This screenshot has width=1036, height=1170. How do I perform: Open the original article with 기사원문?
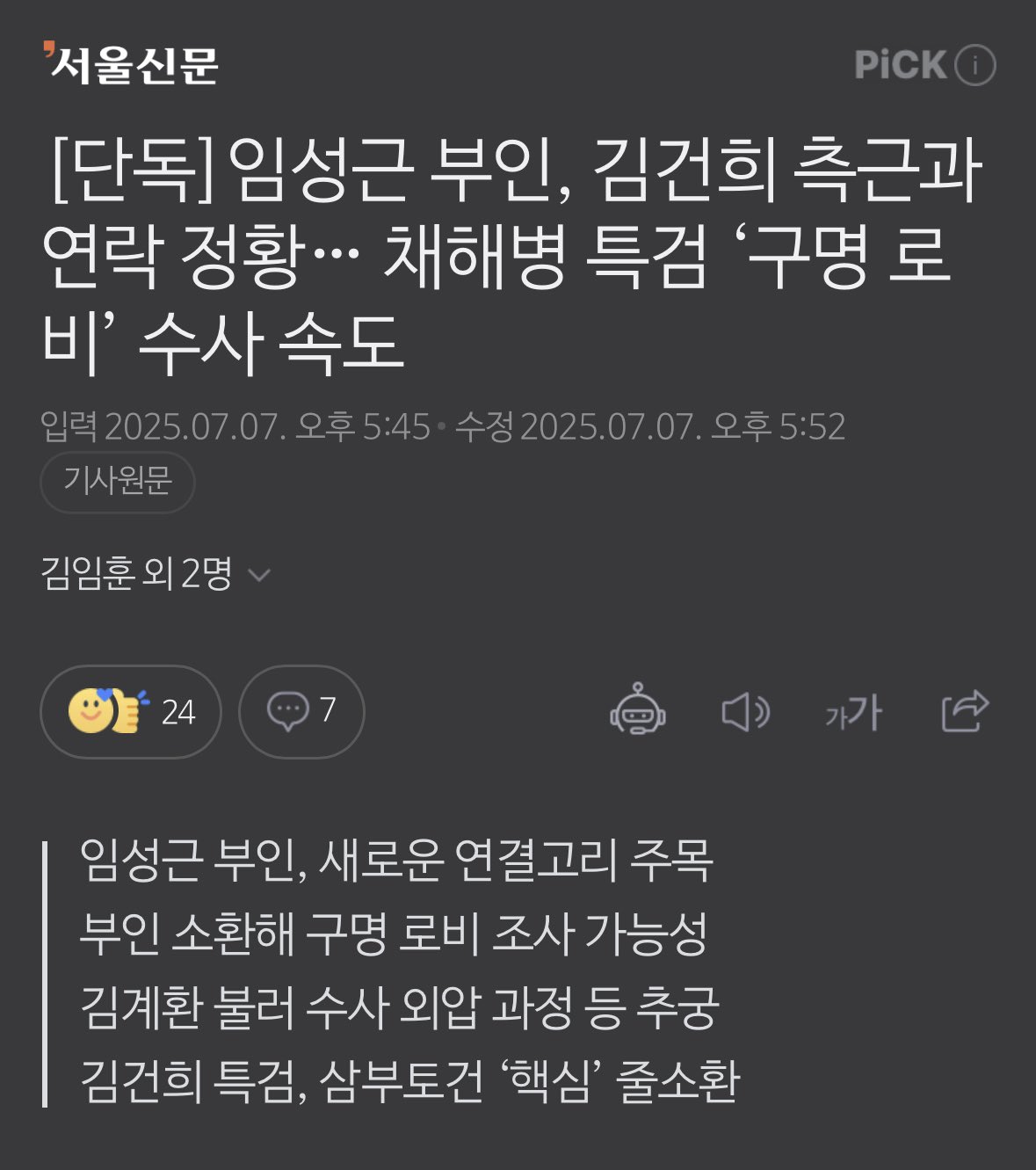click(x=118, y=482)
